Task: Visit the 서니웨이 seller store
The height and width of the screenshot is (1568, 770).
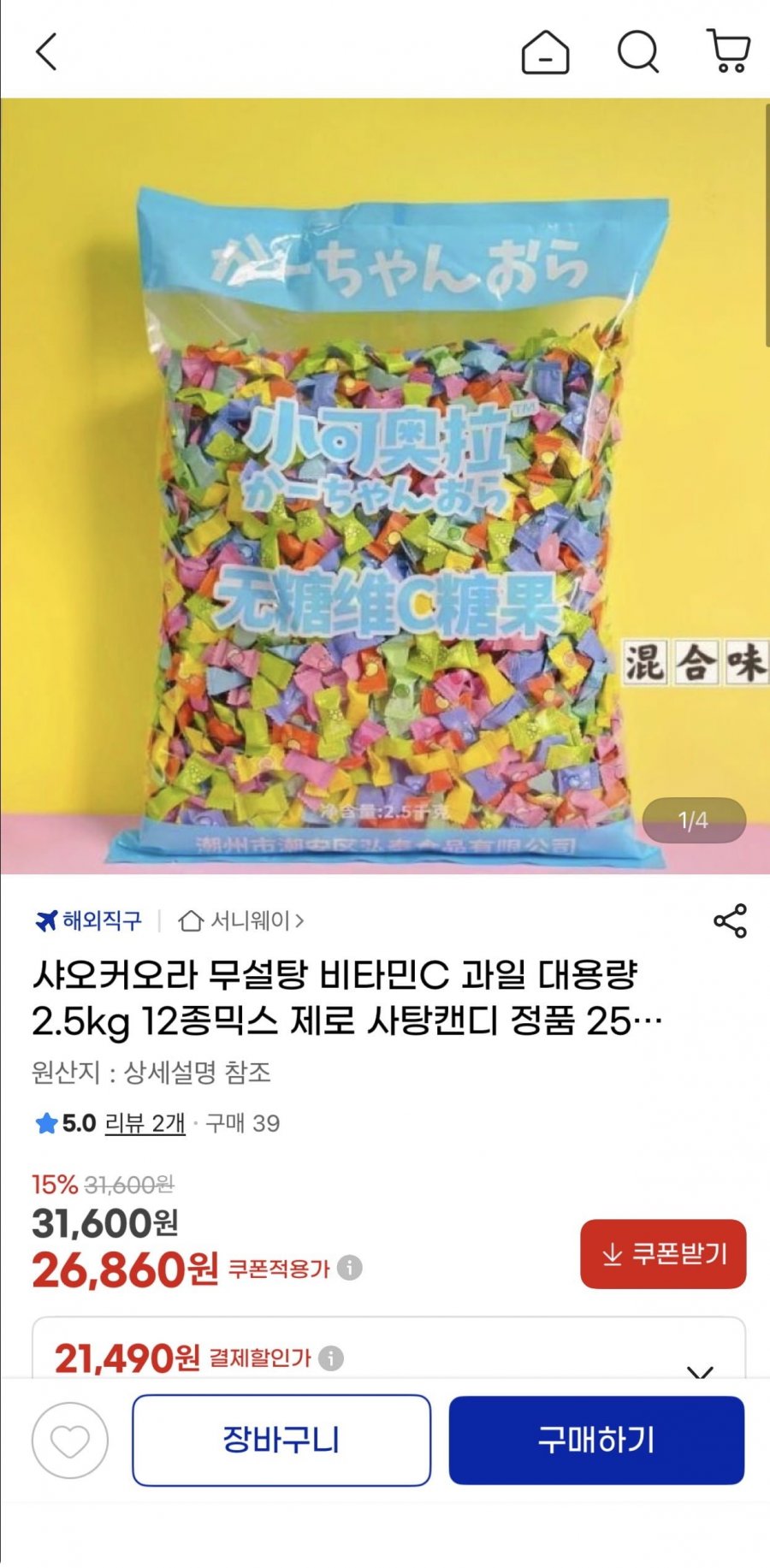Action: tap(241, 921)
